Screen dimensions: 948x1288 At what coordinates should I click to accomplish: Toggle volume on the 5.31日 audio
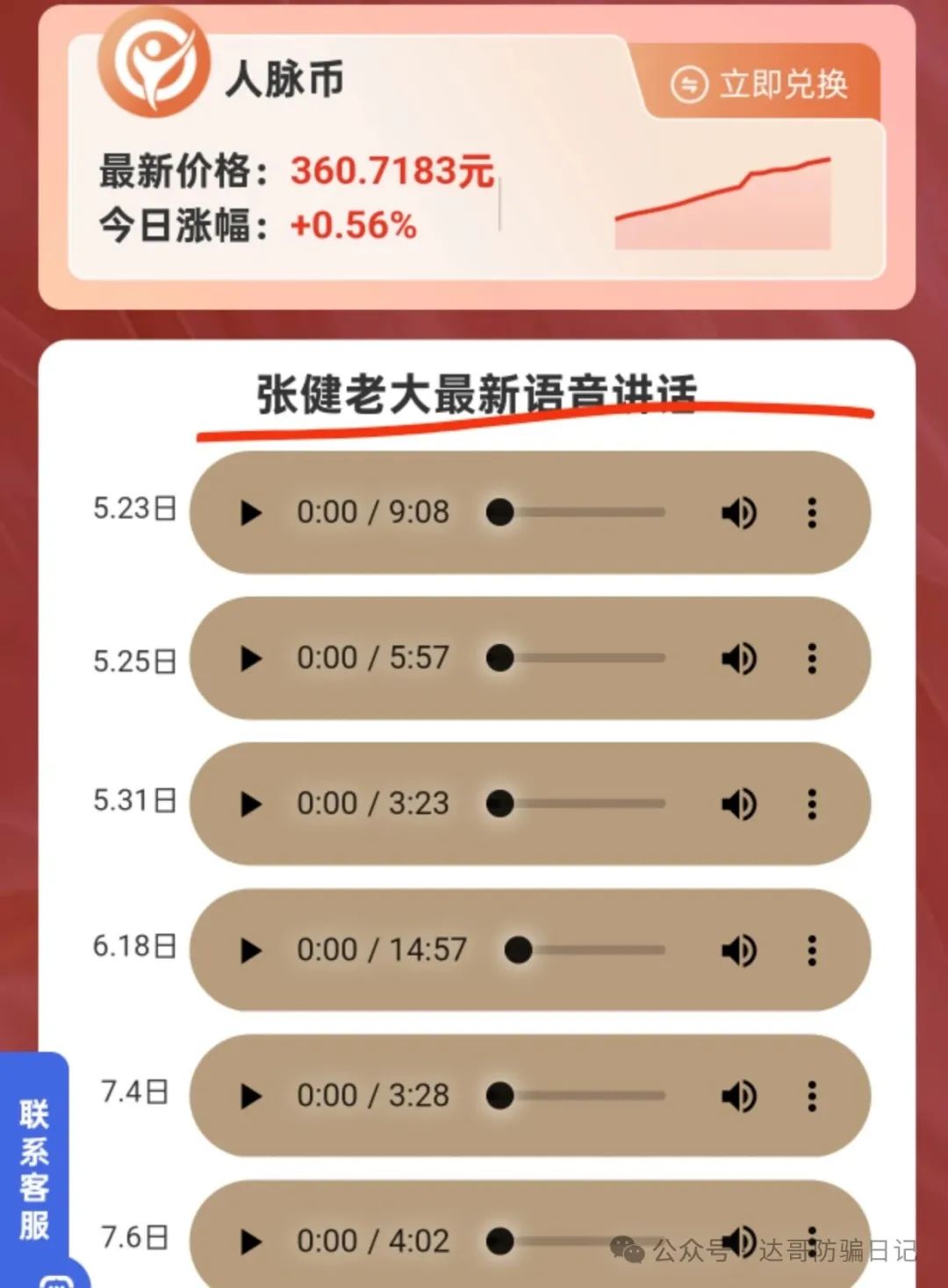click(x=738, y=804)
